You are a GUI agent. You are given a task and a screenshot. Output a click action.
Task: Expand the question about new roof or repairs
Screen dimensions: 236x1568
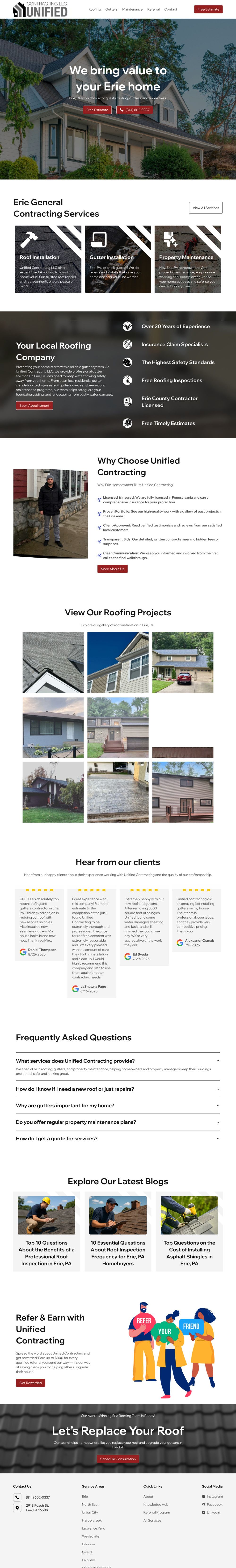click(118, 1089)
